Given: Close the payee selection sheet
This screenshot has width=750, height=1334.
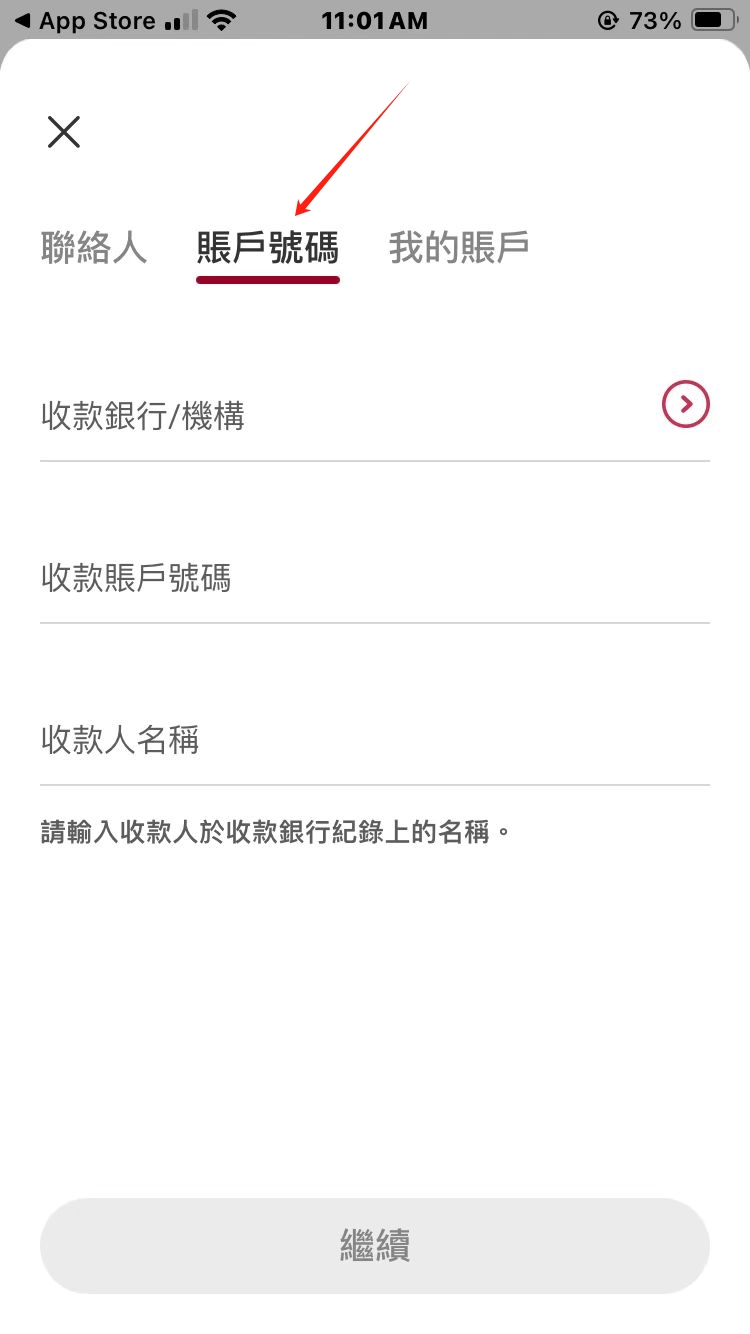Looking at the screenshot, I should point(64,132).
